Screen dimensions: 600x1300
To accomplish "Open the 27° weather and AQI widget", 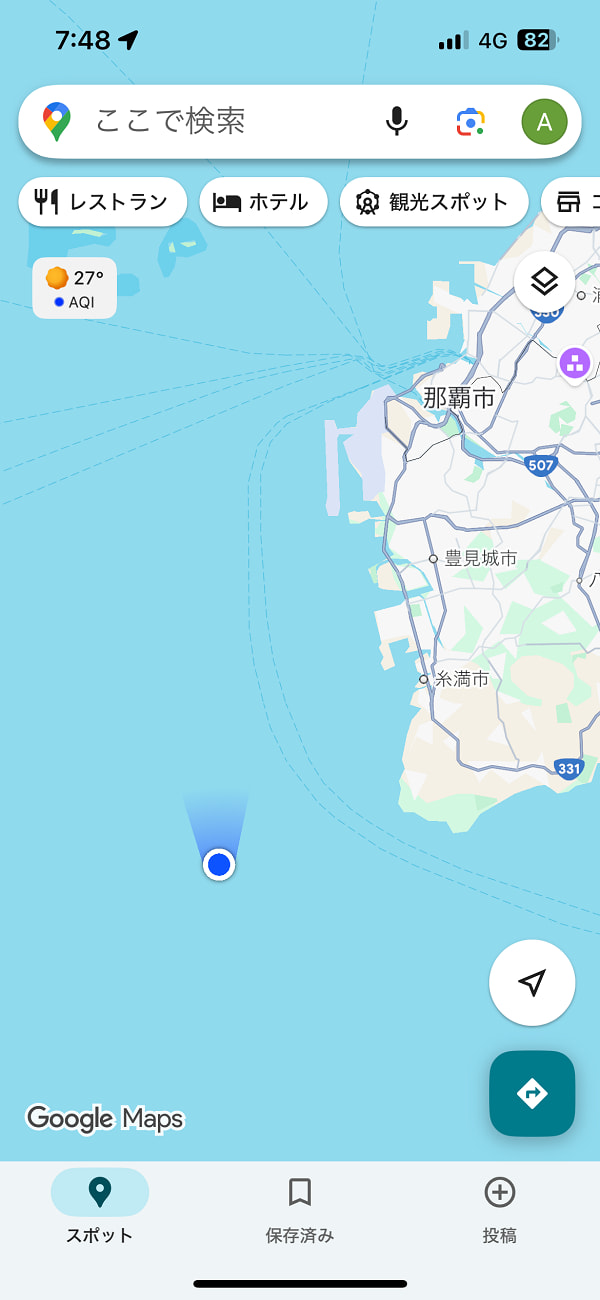I will coord(75,288).
